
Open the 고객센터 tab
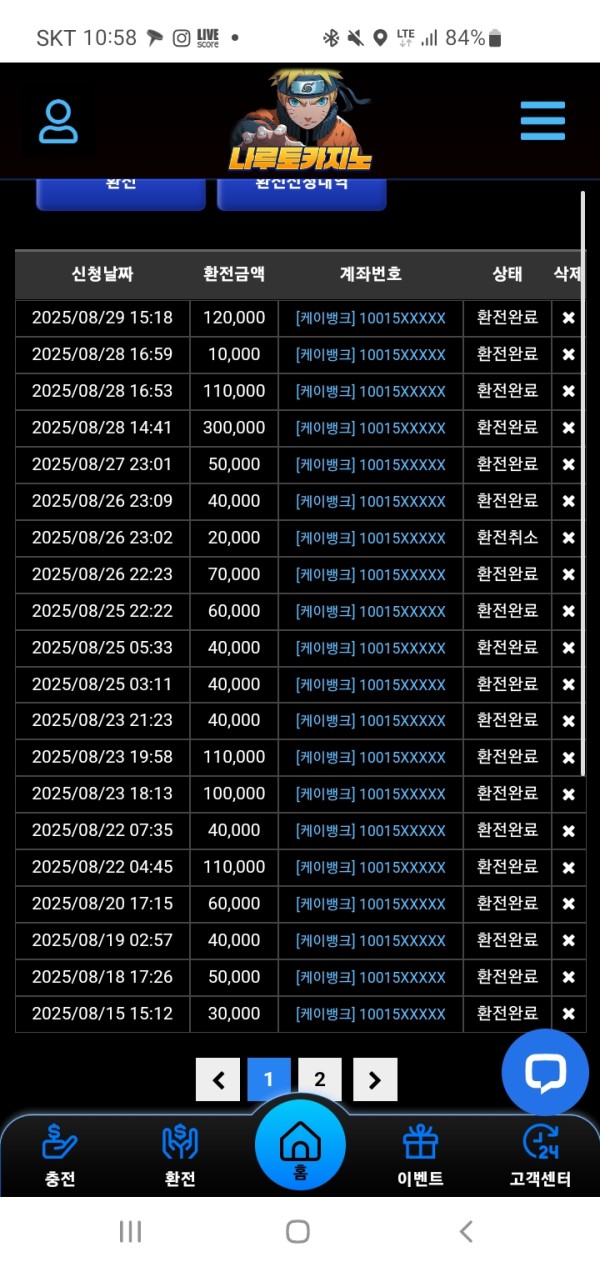(540, 1155)
